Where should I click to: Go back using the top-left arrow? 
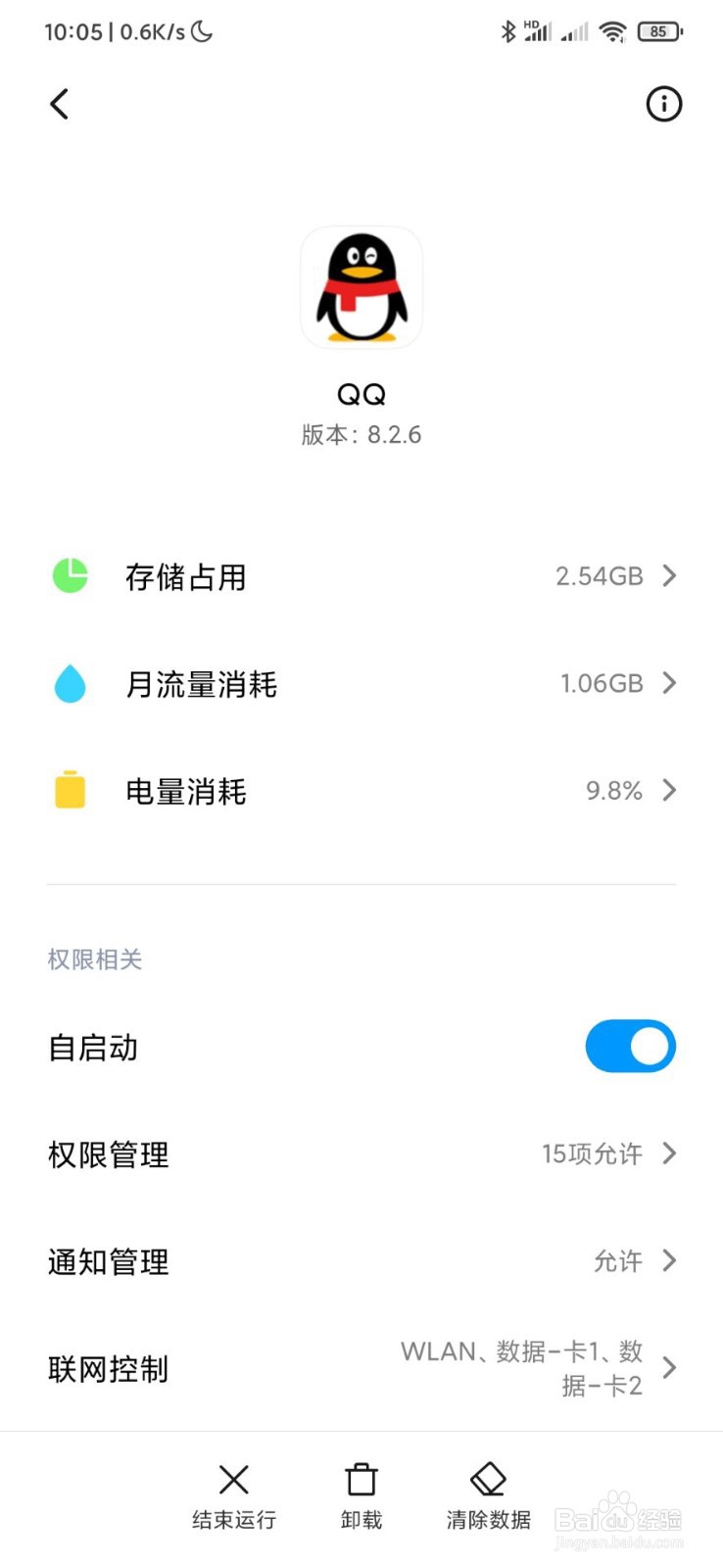point(60,104)
